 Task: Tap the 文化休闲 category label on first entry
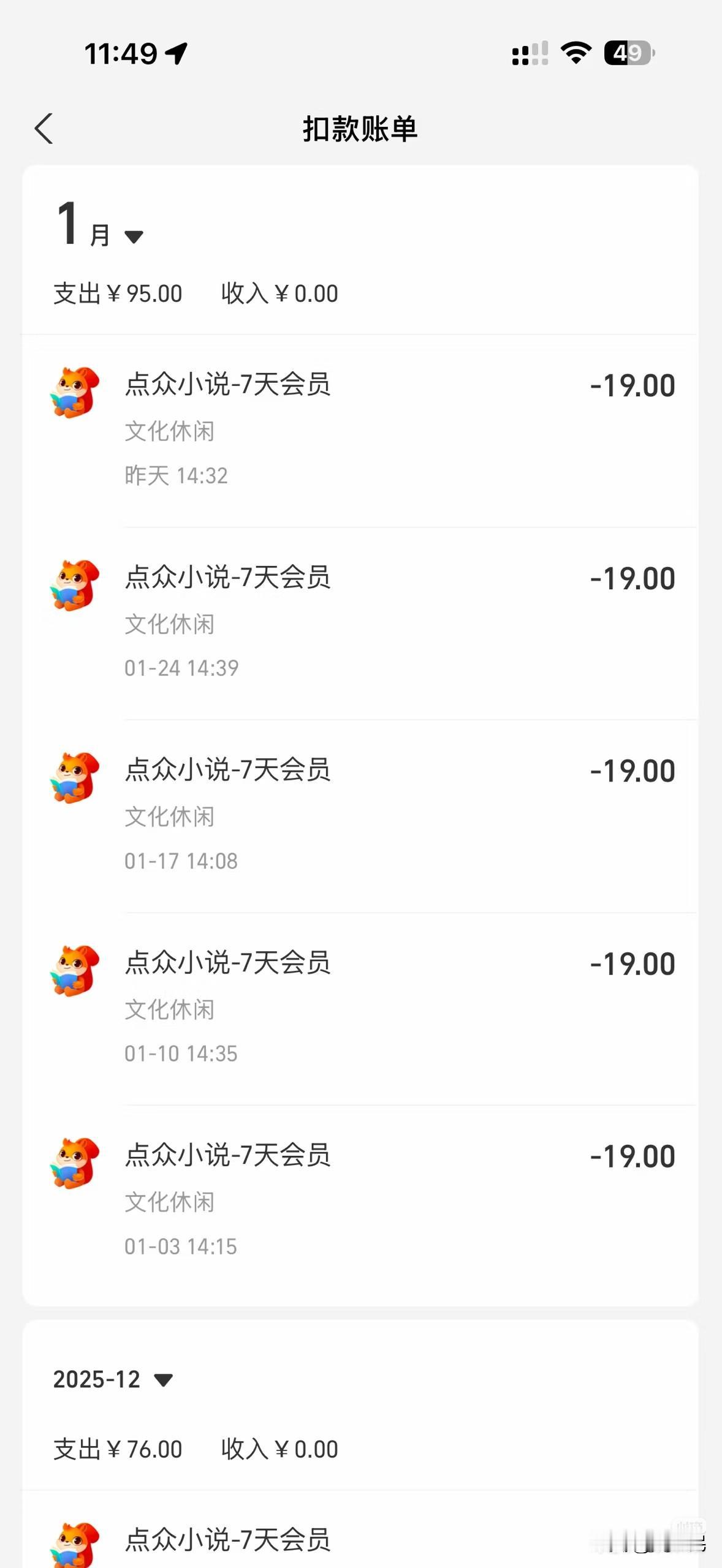coord(169,431)
